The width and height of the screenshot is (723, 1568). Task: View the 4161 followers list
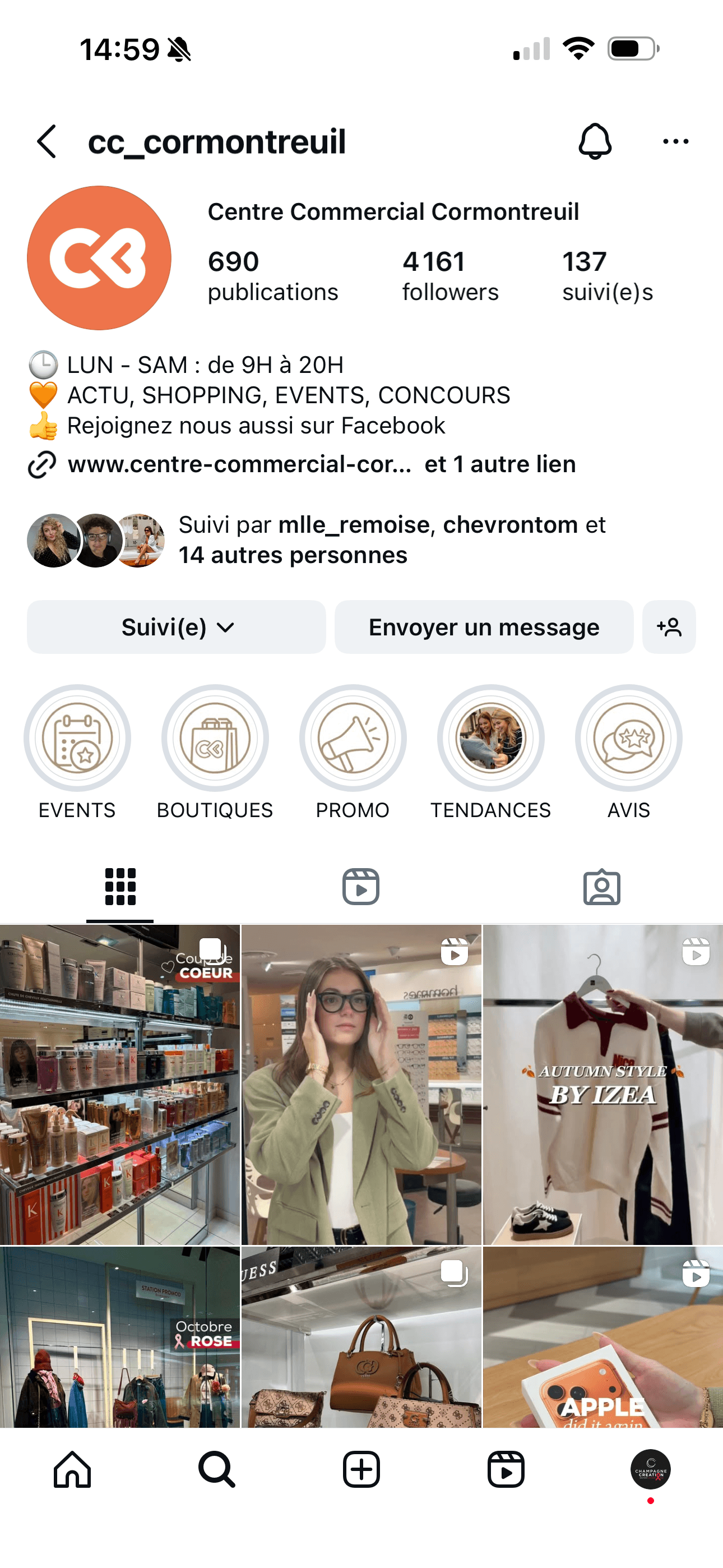449,276
